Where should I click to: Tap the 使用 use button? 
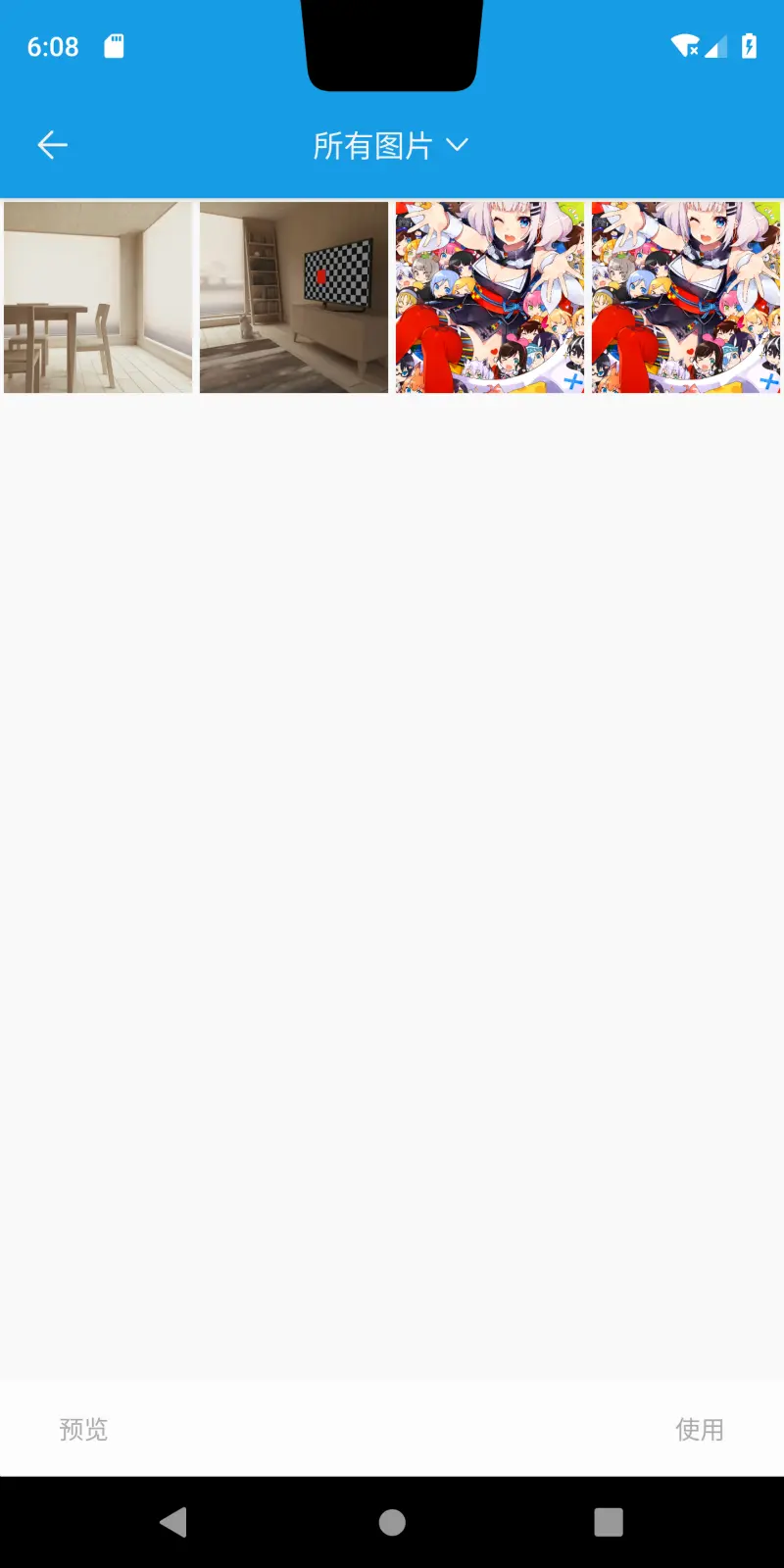(x=699, y=1429)
